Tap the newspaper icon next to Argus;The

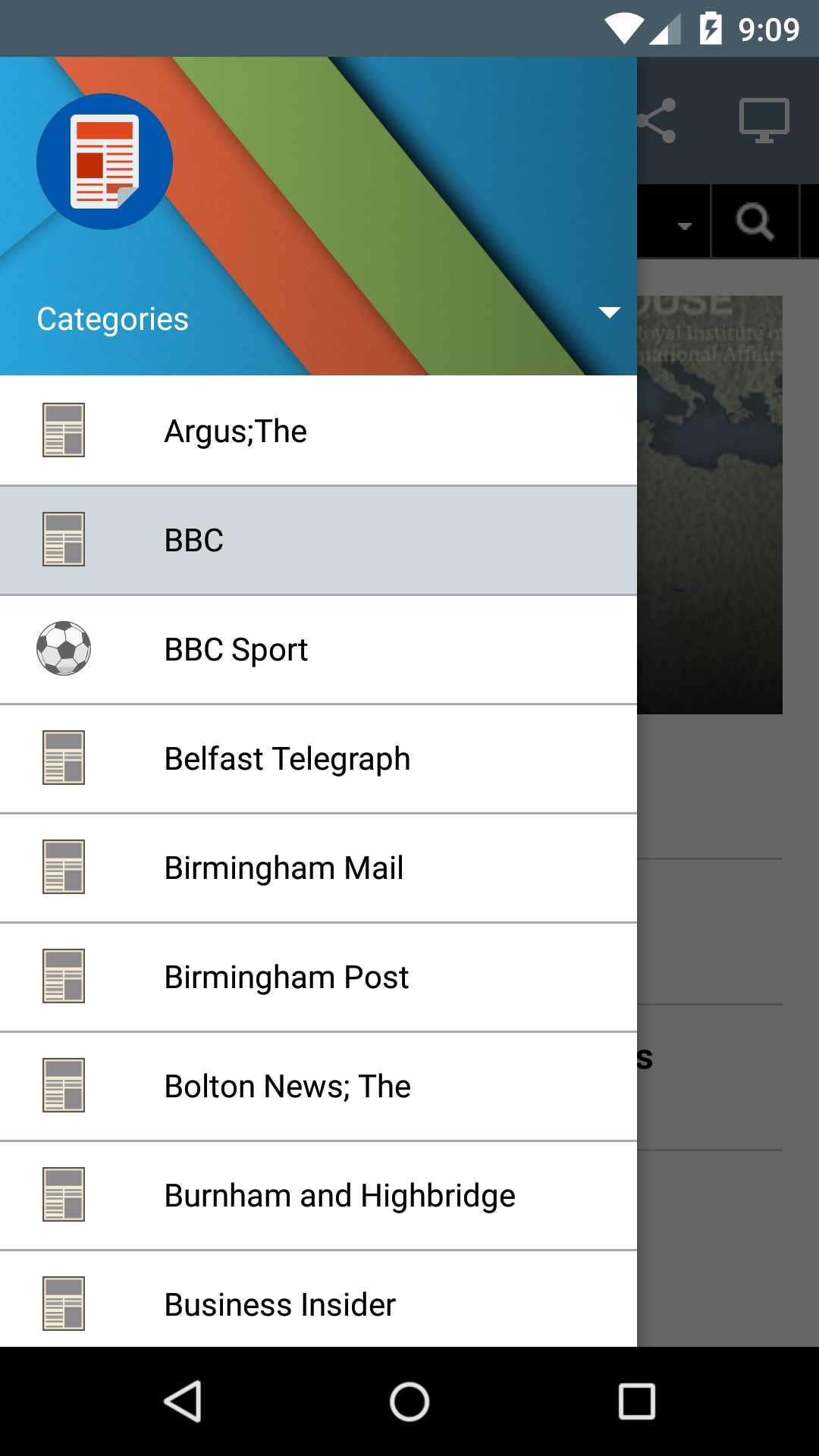[63, 430]
